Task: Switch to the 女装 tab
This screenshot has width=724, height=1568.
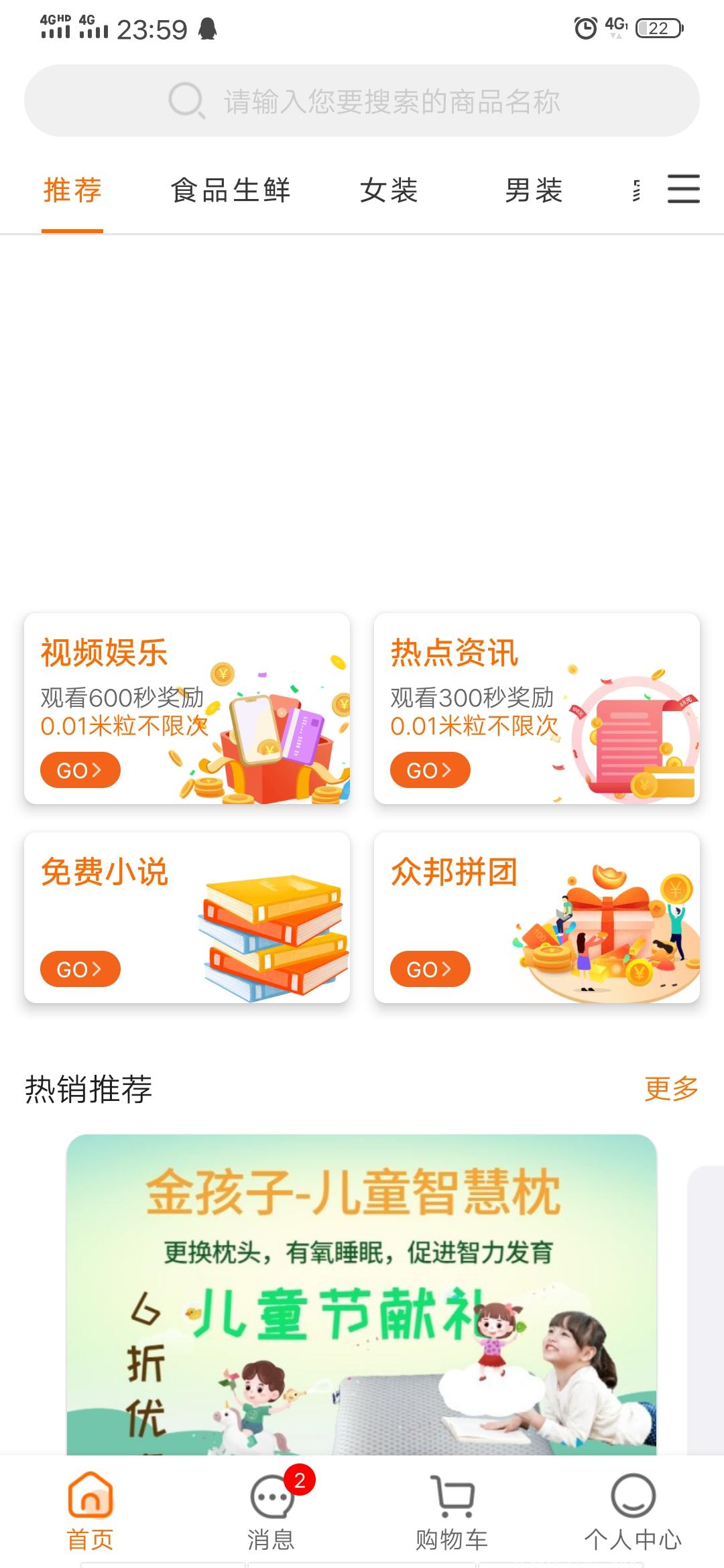Action: (x=390, y=190)
